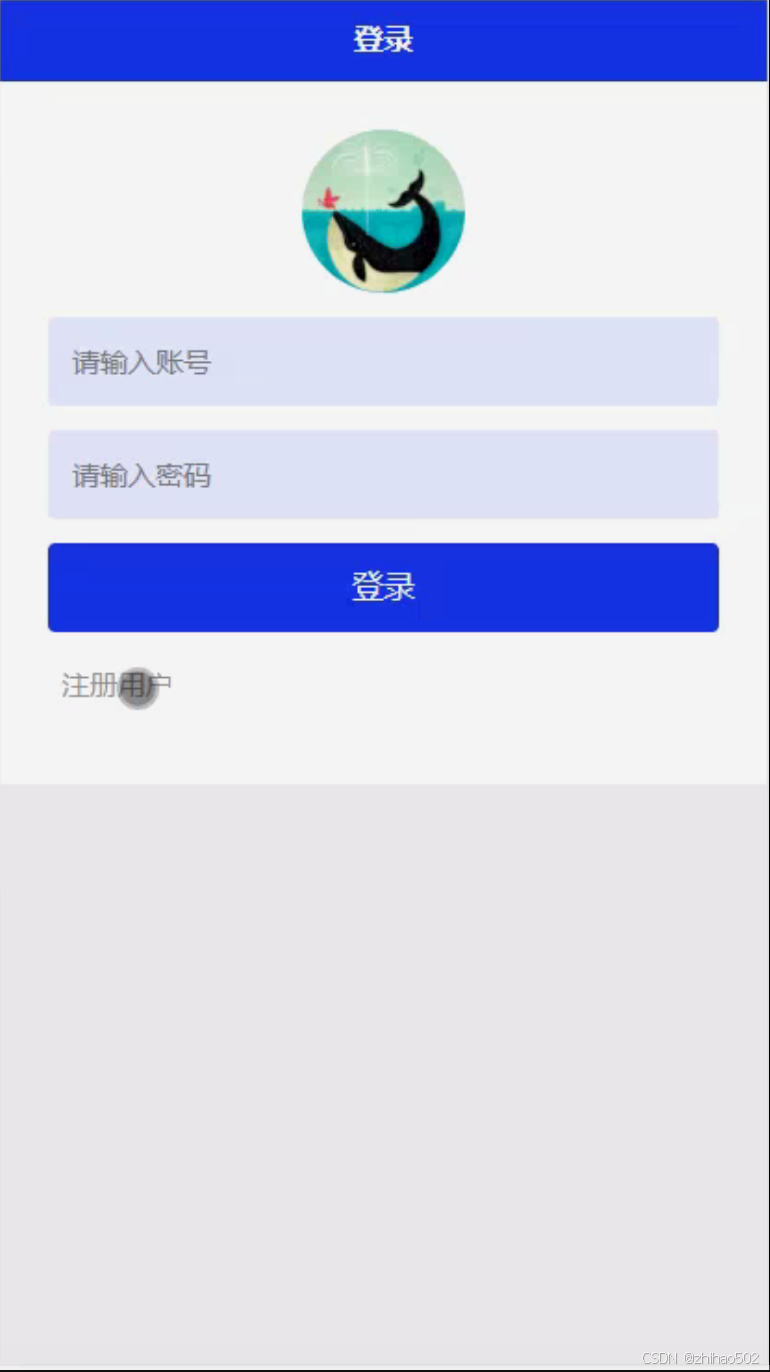Focus the 请输入密码 password field
The width and height of the screenshot is (770, 1372).
click(384, 474)
